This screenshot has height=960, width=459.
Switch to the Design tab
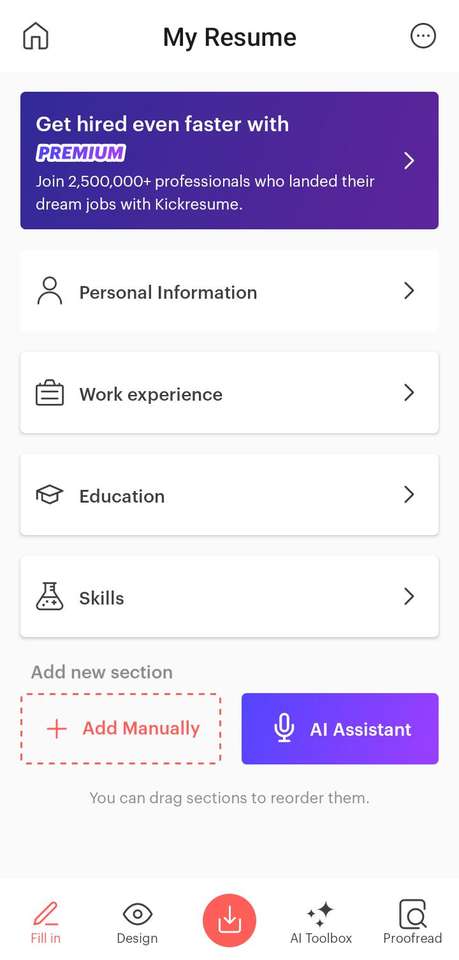(137, 923)
